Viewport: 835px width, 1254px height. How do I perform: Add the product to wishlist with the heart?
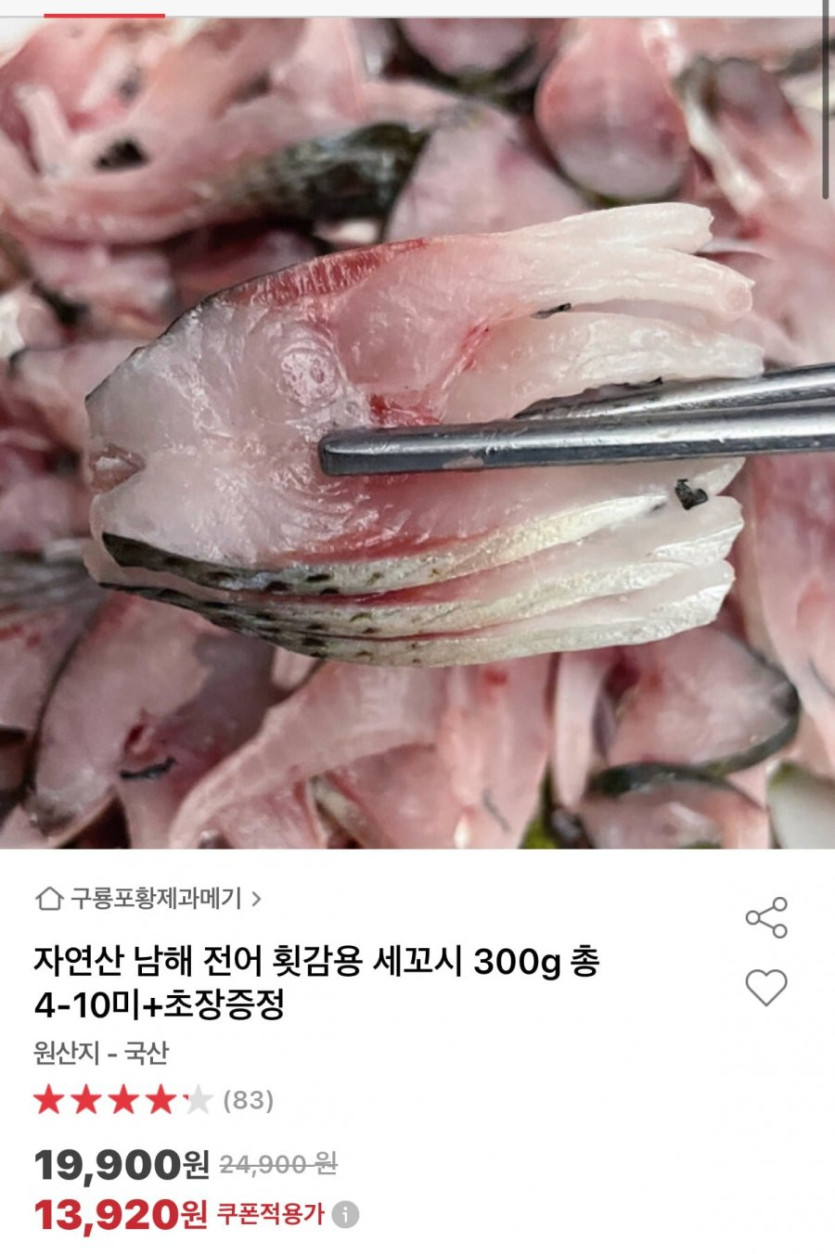click(x=766, y=988)
